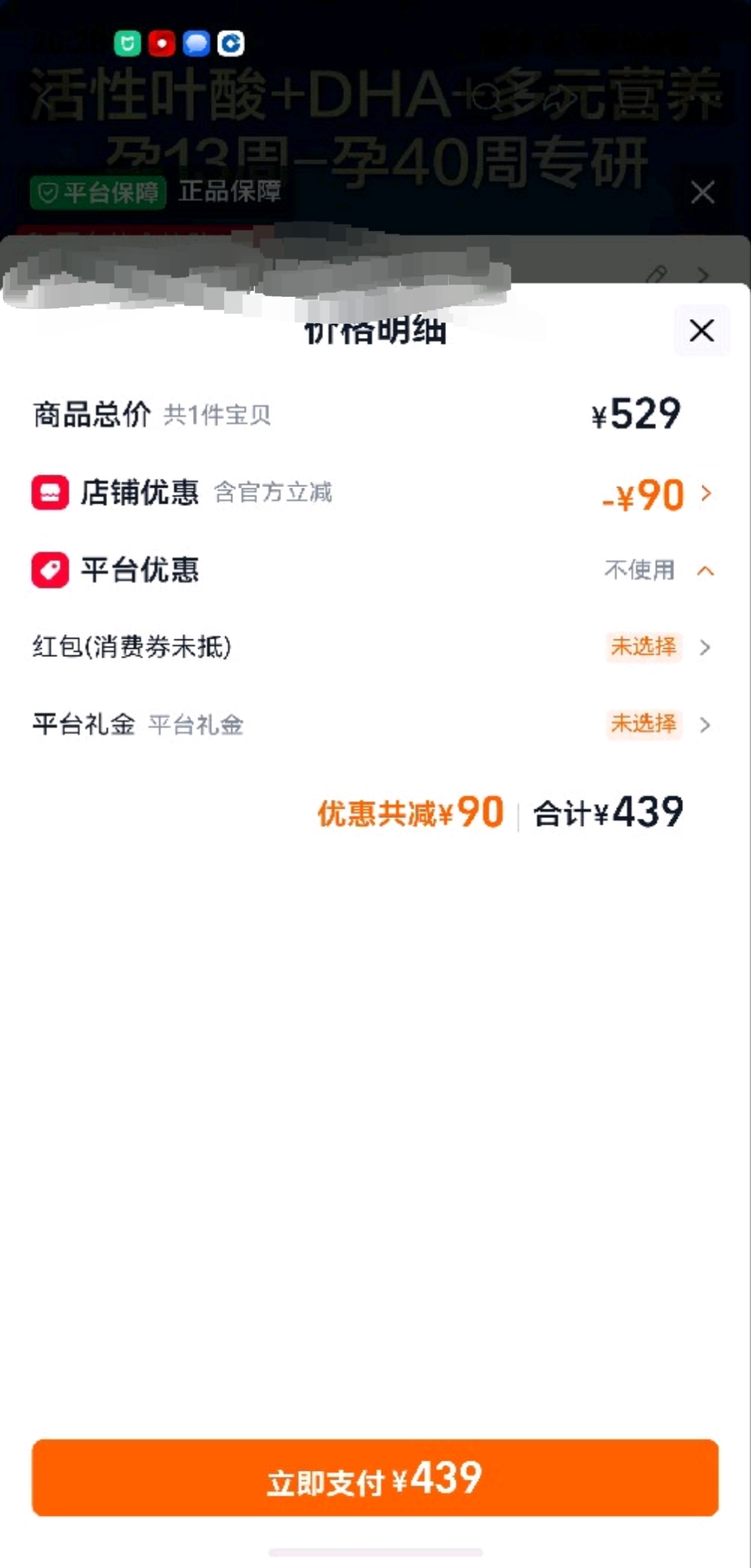Dismiss the dimmed banner at top

point(702,193)
